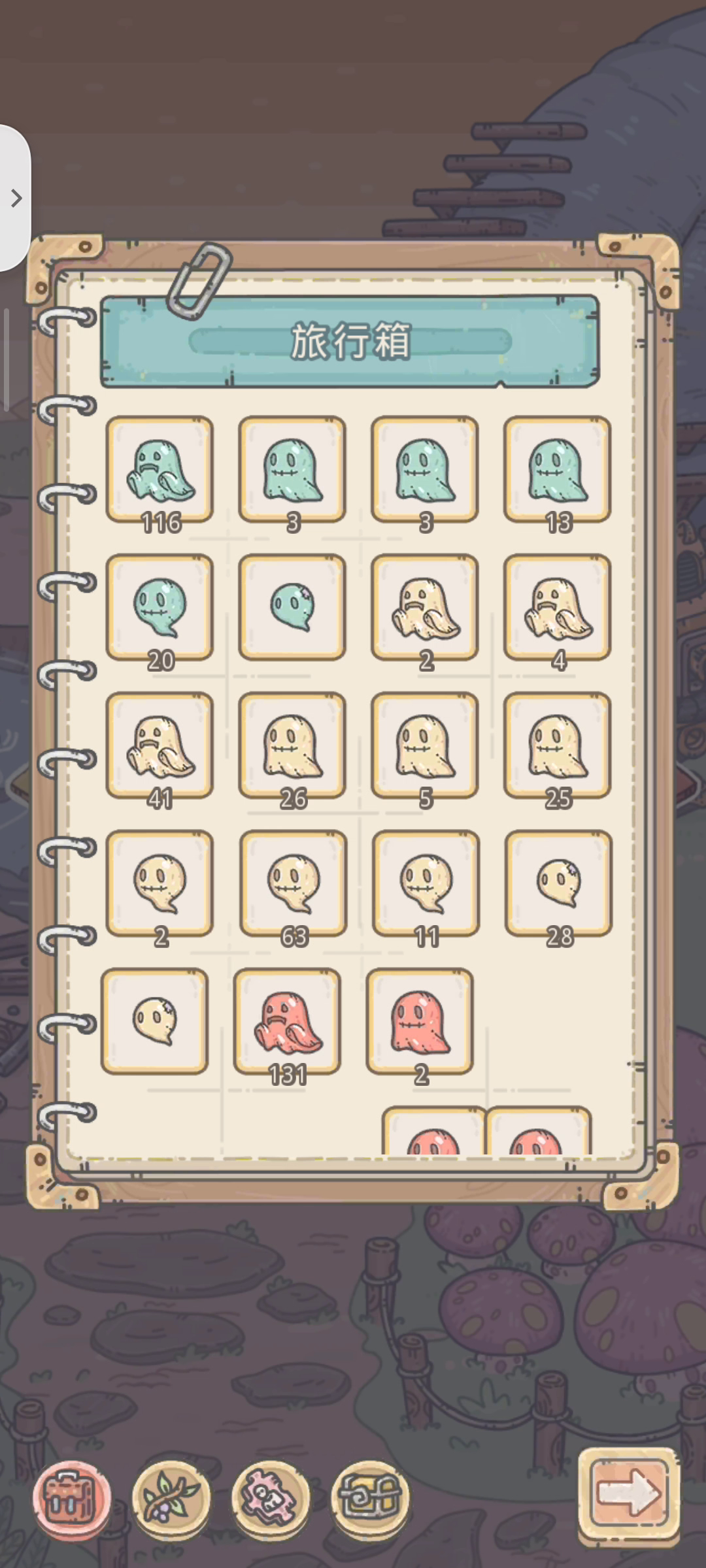Select the yellow ghost item with count 4
The width and height of the screenshot is (706, 1568).
tap(557, 608)
